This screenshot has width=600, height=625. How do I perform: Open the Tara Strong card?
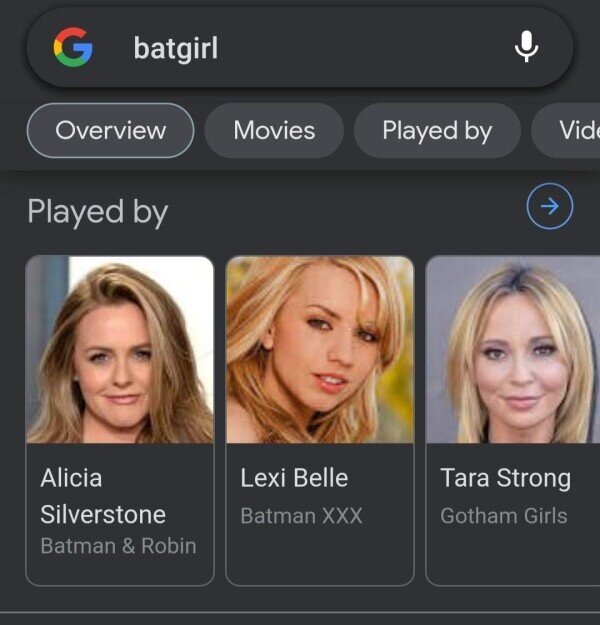tap(512, 420)
